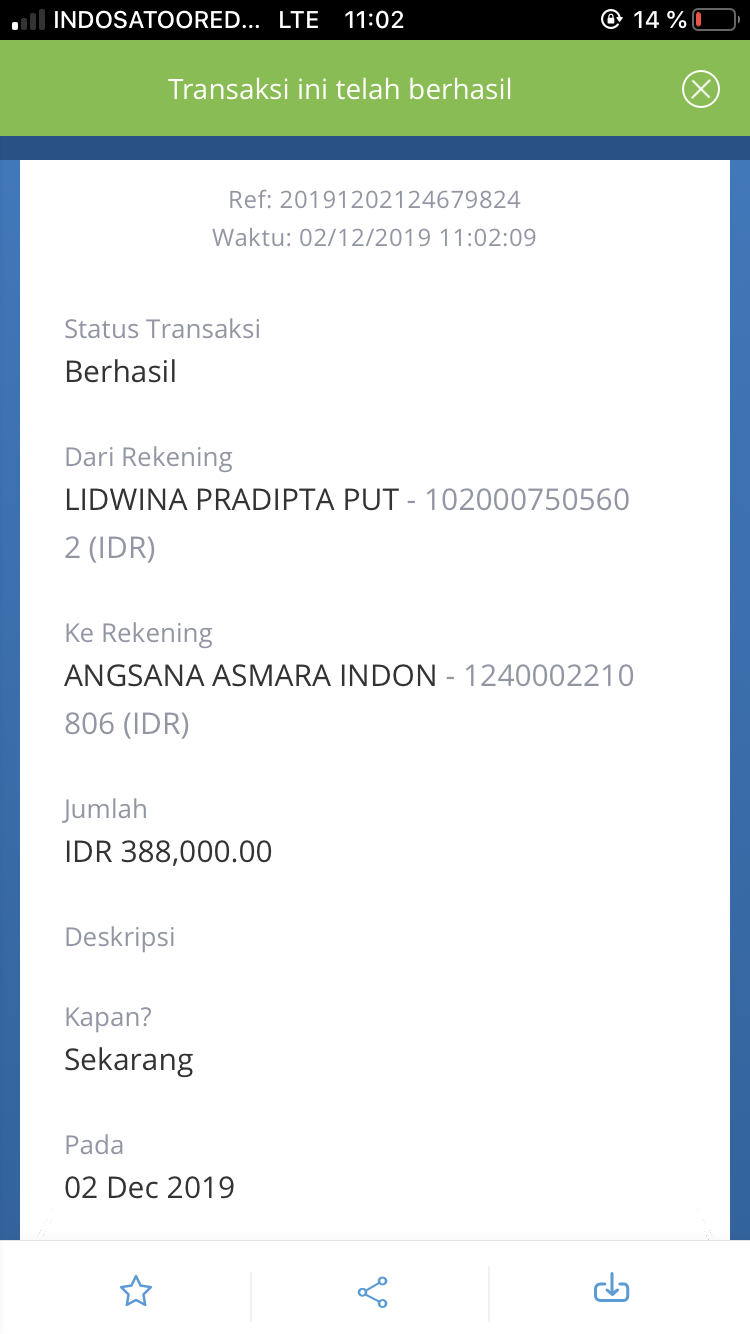Share the transaction receipt
The width and height of the screenshot is (750, 1334).
[372, 1292]
